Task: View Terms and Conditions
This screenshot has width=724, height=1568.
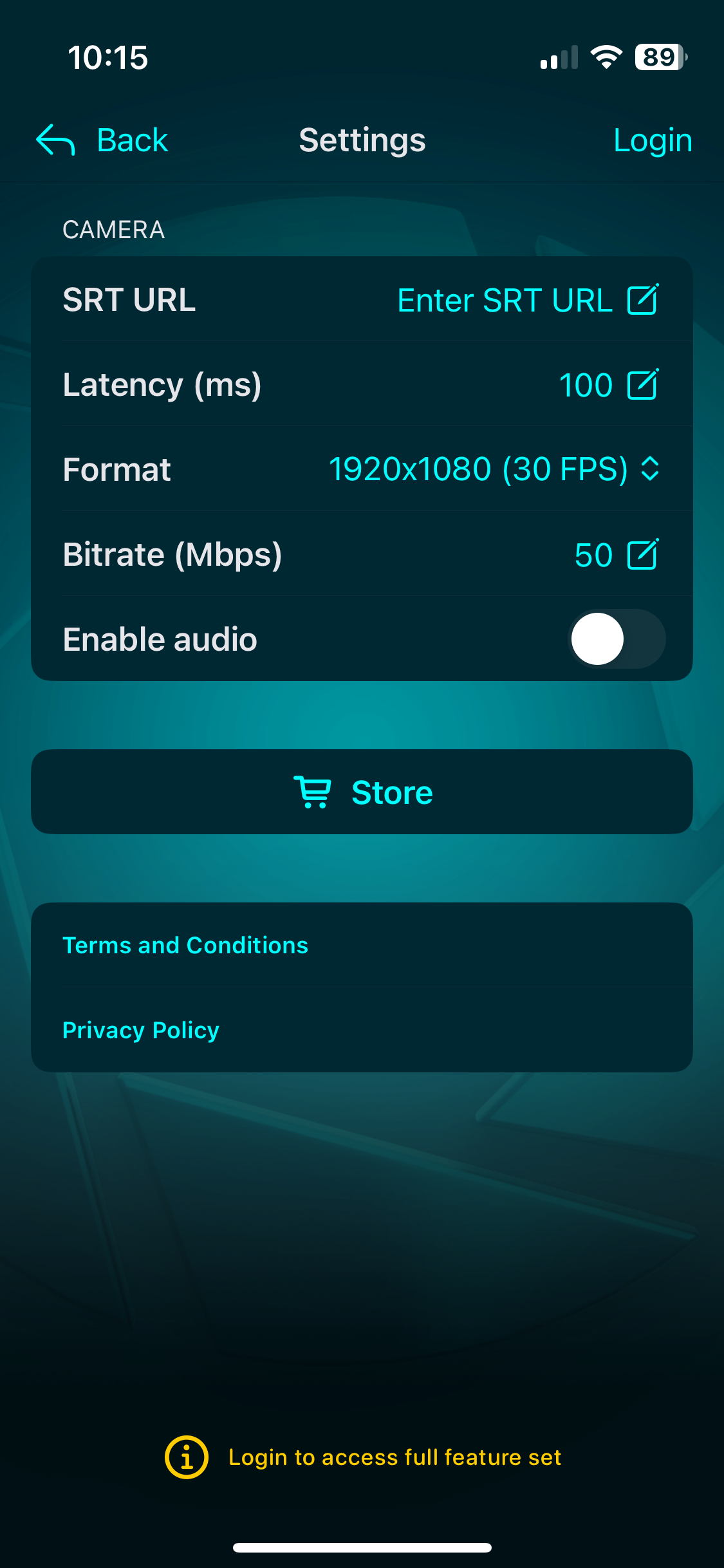Action: point(185,945)
